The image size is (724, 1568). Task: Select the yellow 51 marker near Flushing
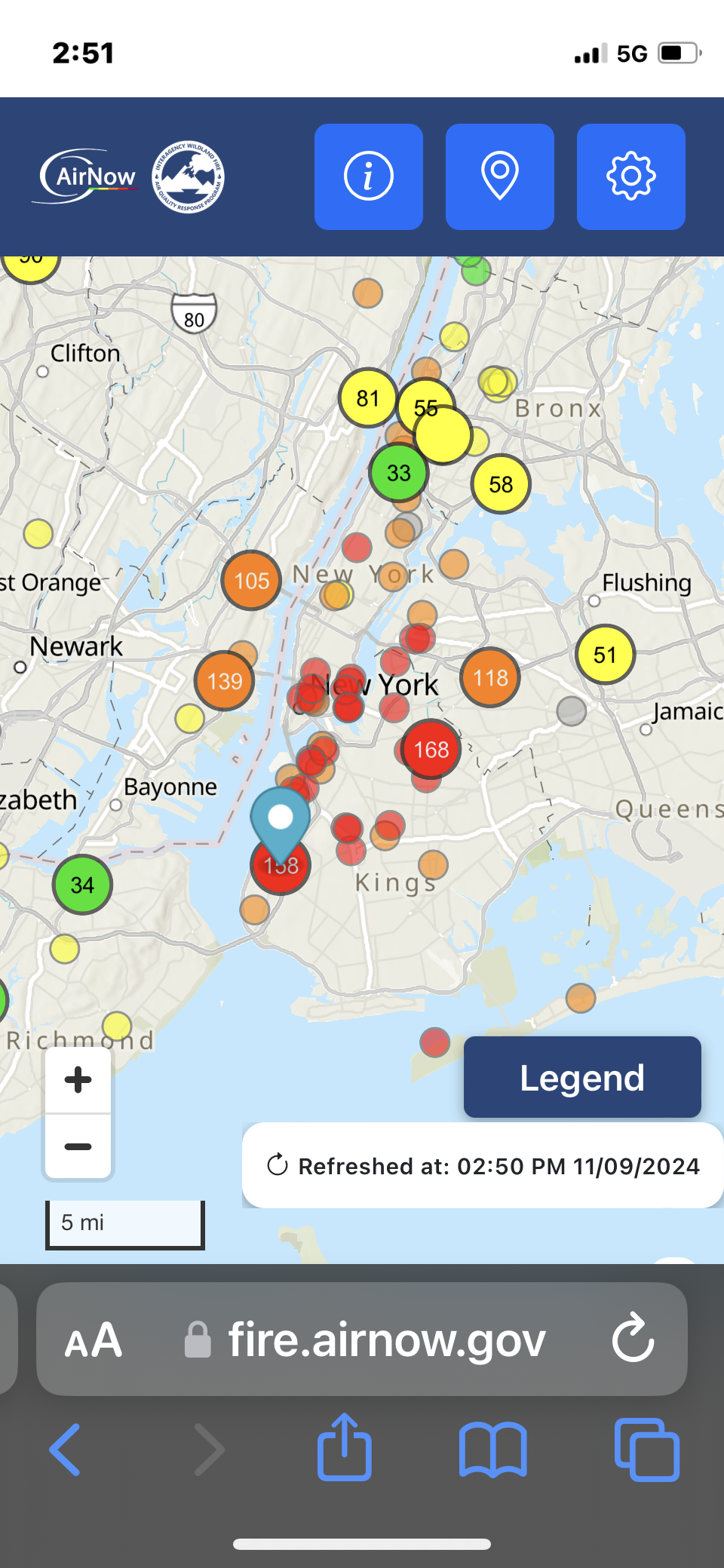click(x=604, y=654)
